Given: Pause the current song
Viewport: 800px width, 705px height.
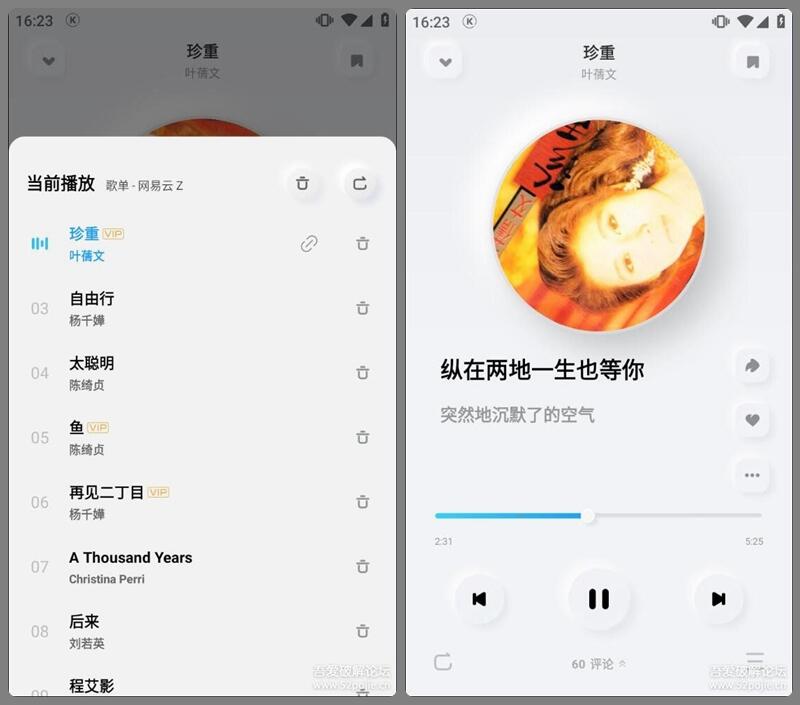Looking at the screenshot, I should click(598, 599).
